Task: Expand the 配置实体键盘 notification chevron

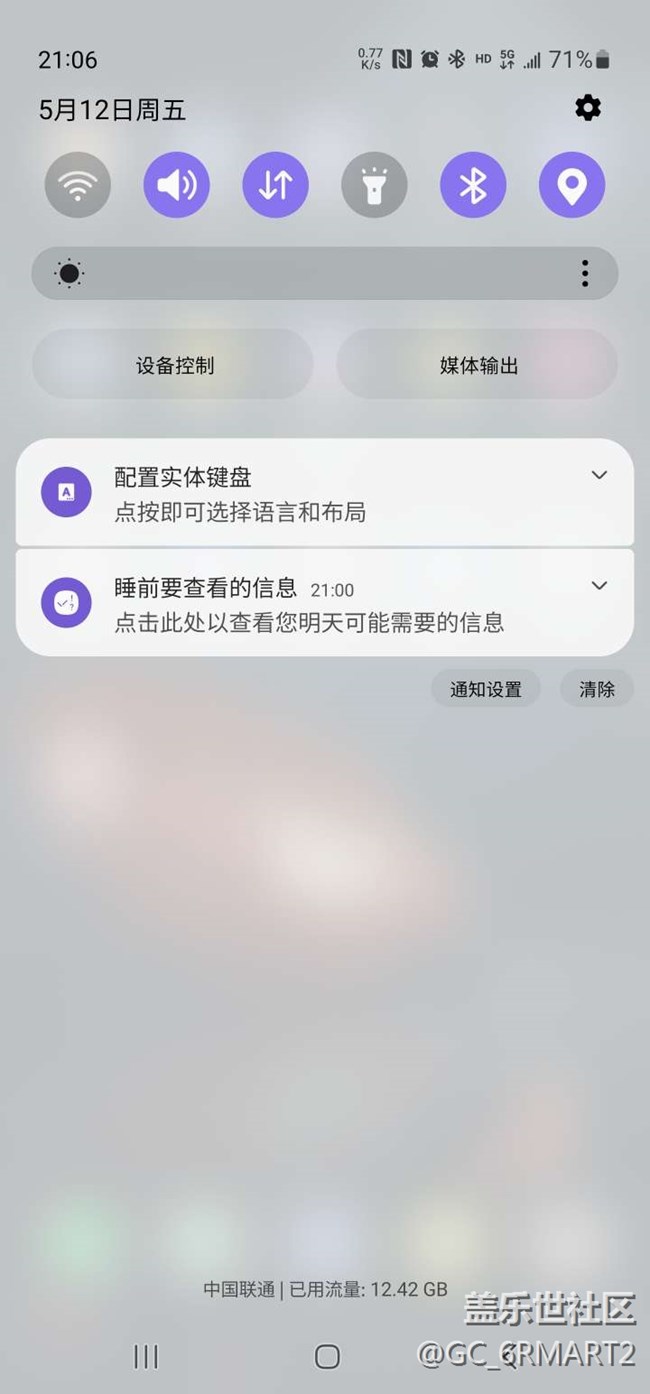Action: (599, 475)
